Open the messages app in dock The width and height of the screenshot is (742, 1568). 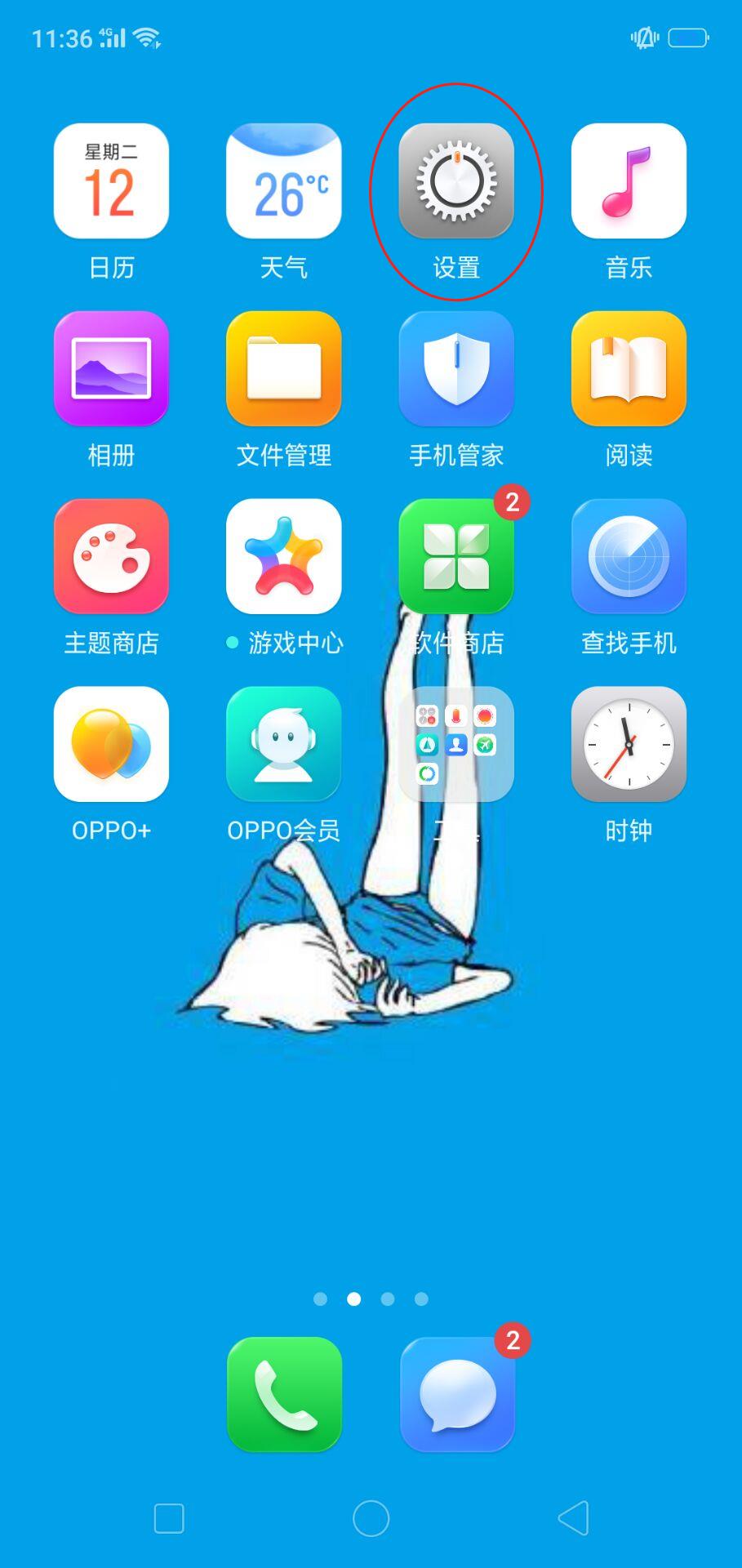point(457,1394)
